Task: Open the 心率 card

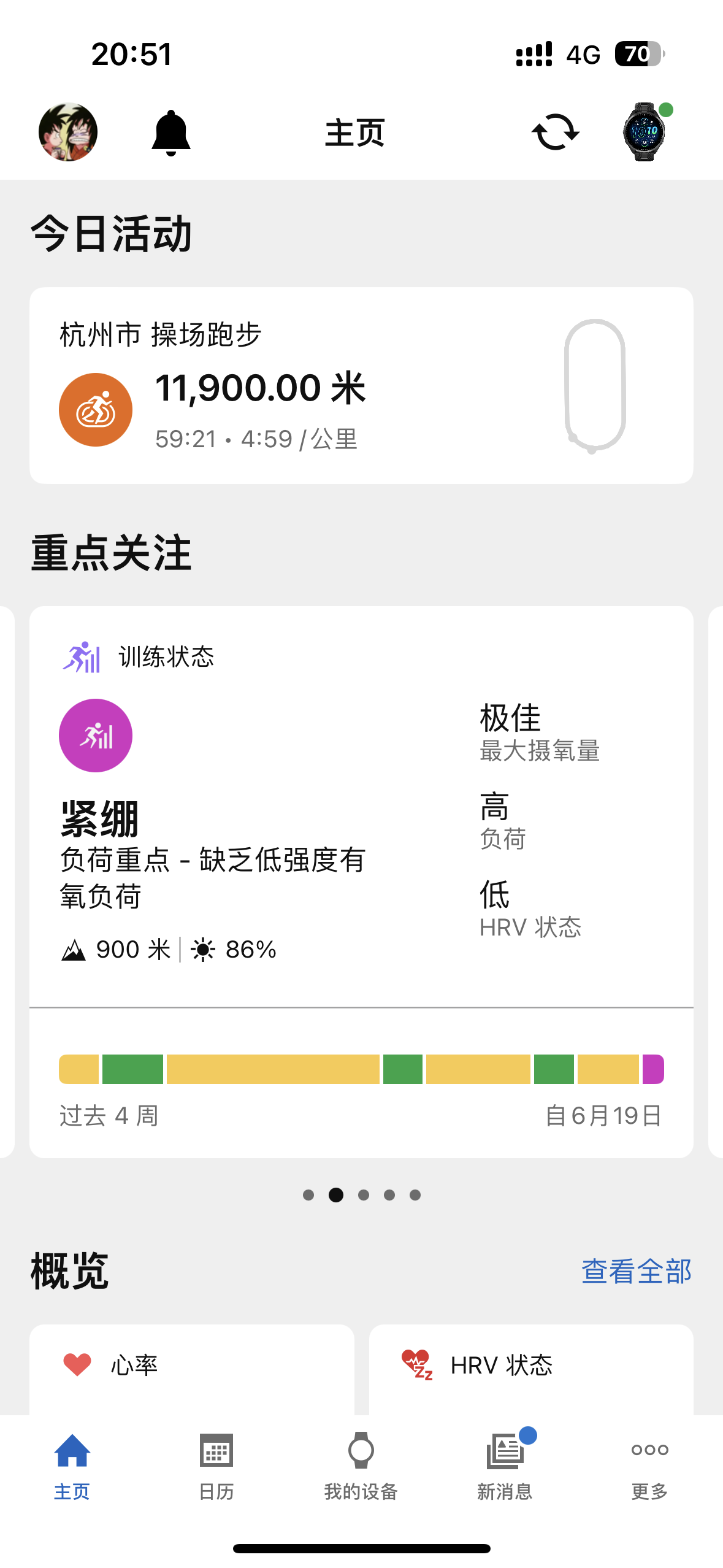Action: coord(192,1369)
